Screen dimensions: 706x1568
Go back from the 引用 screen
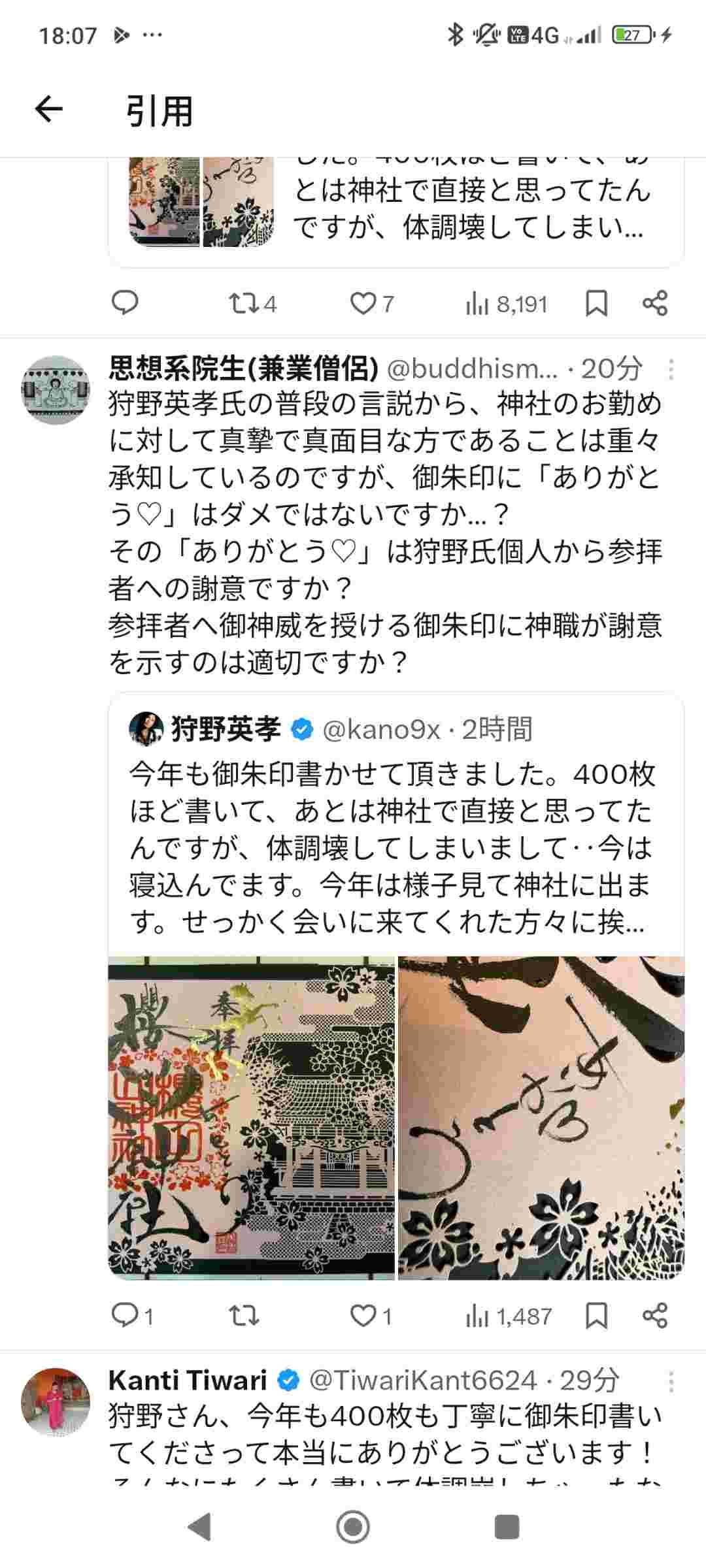pyautogui.click(x=49, y=109)
